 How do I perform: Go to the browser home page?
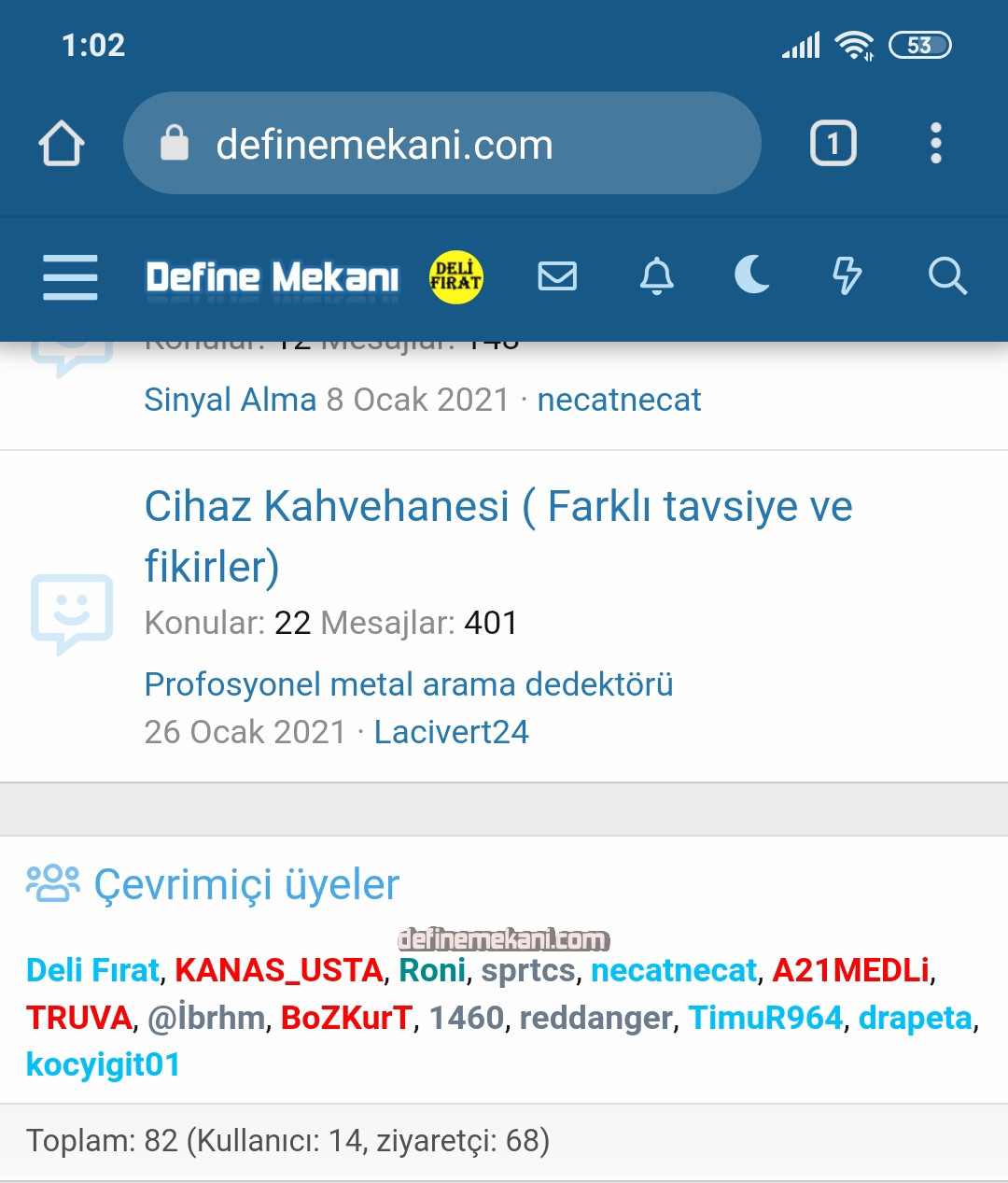point(62,144)
